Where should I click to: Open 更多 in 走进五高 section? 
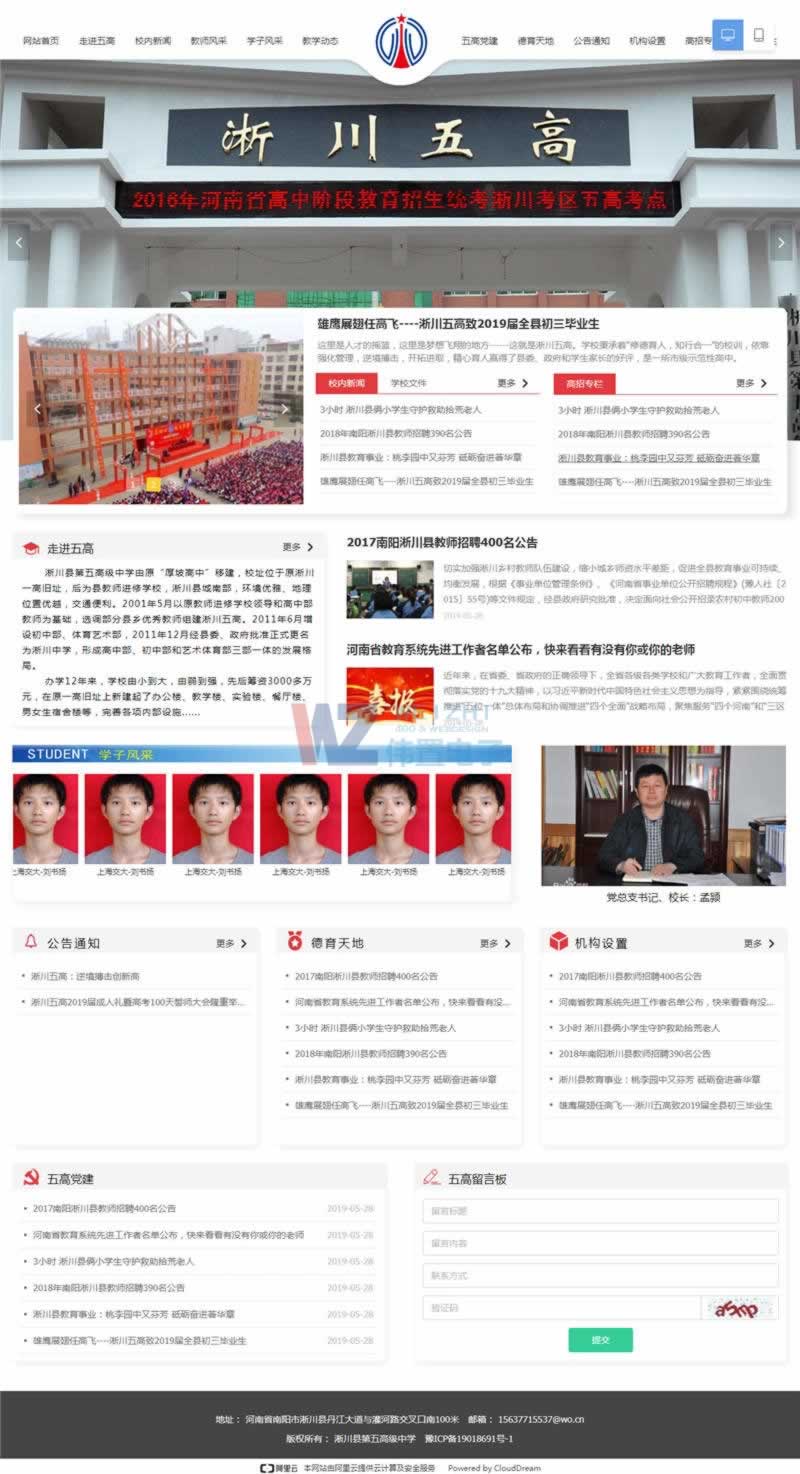[x=297, y=547]
